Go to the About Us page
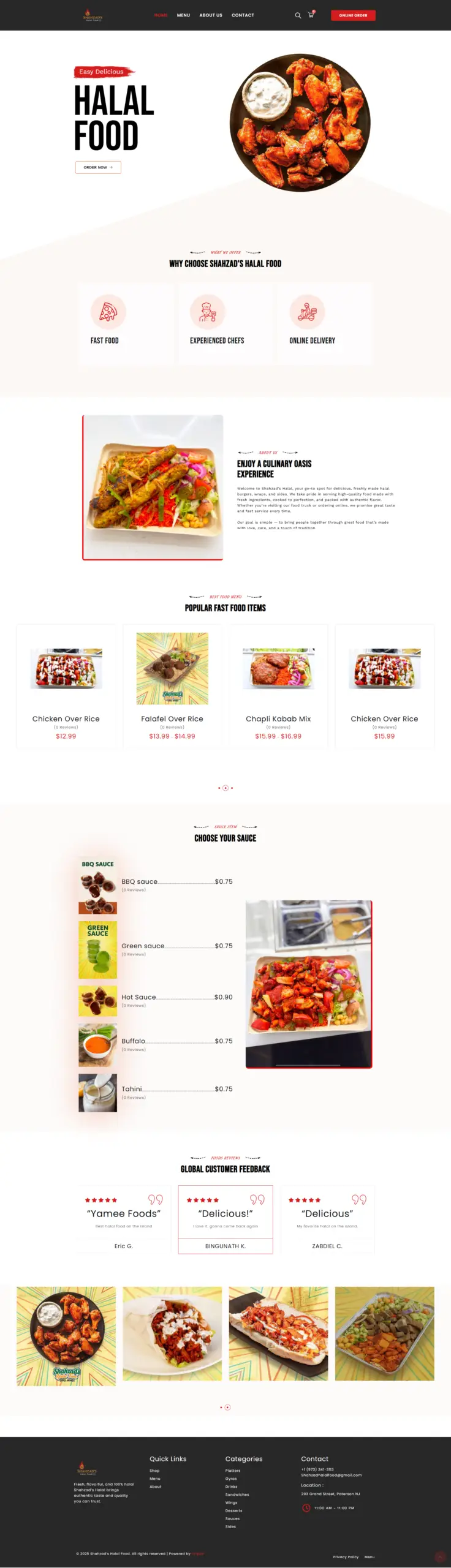Image resolution: width=451 pixels, height=1568 pixels. 211,15
